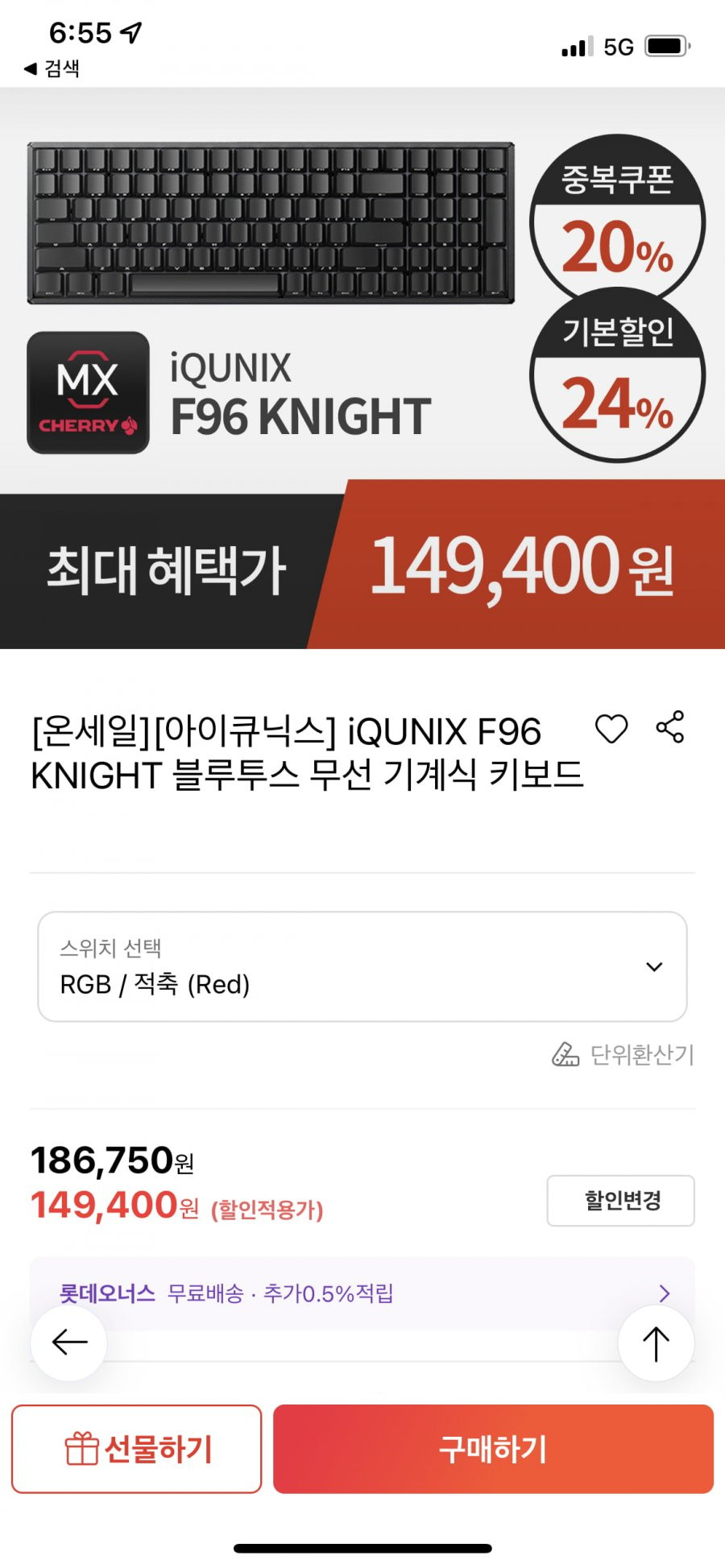Viewport: 725px width, 1568px height.
Task: Add the product to wishlist with heart
Action: [x=611, y=730]
